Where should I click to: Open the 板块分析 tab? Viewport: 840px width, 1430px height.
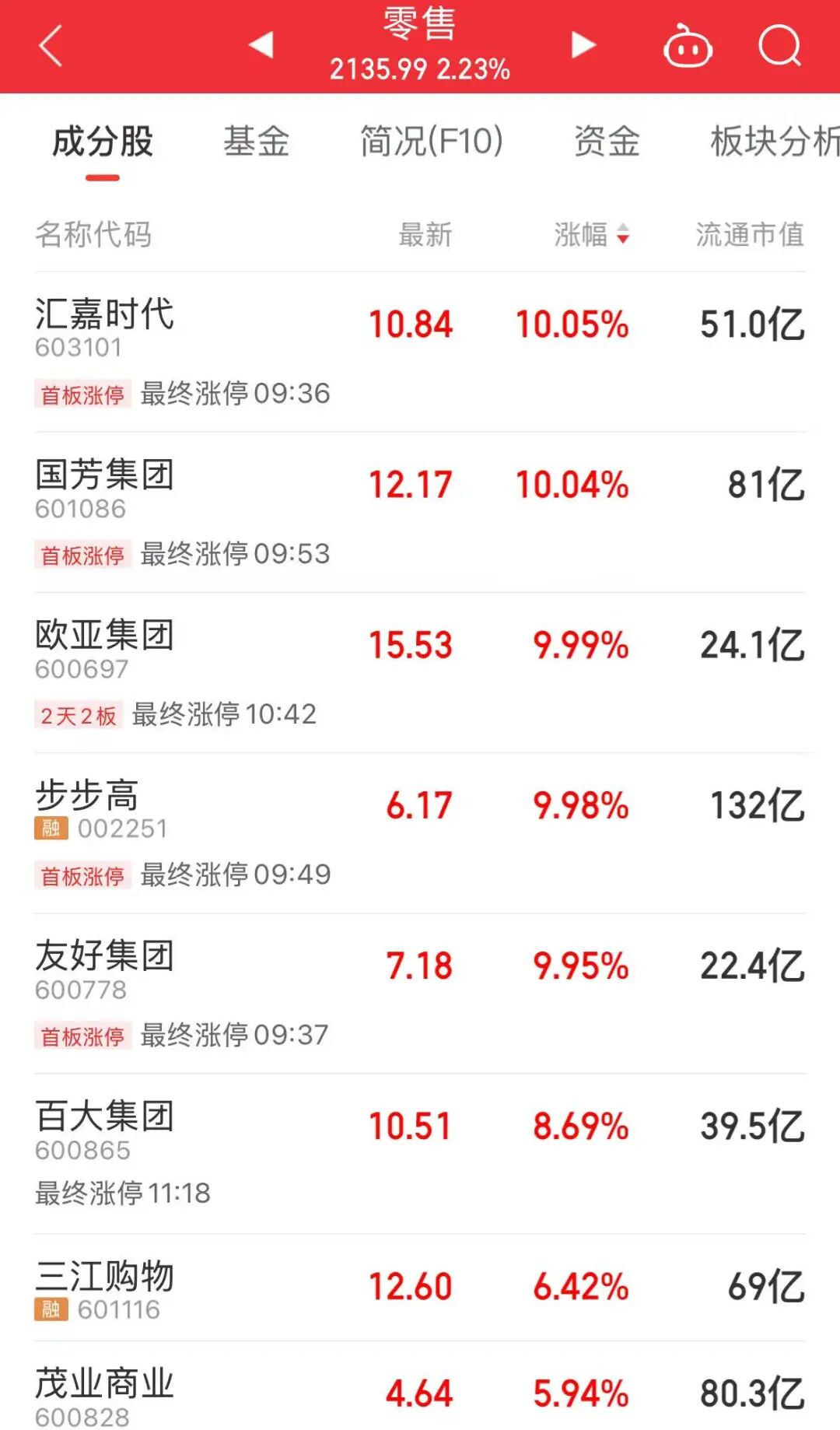tap(774, 142)
